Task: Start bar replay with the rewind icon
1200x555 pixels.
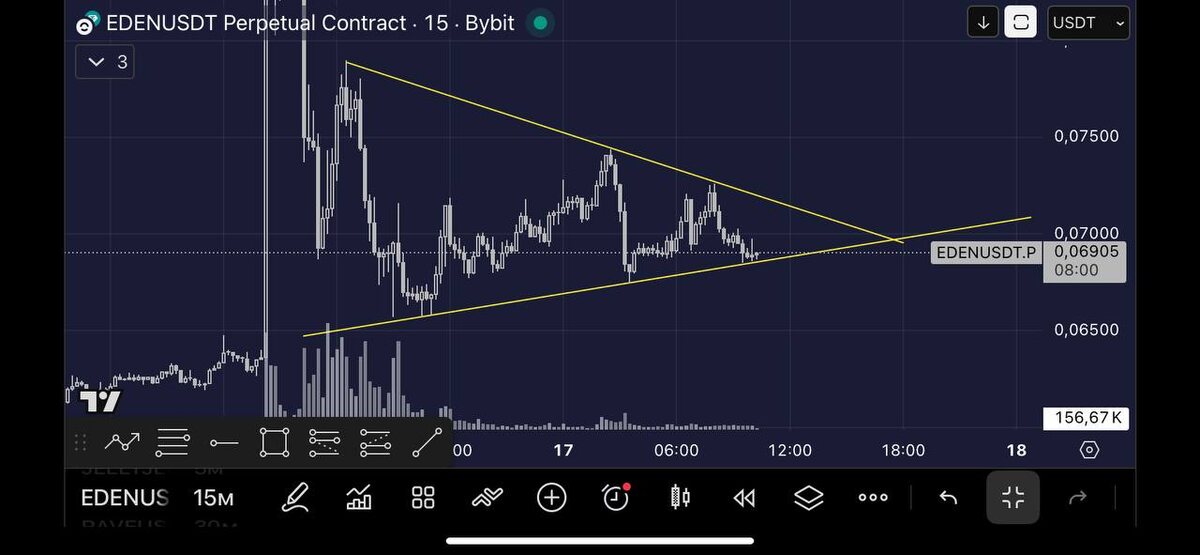Action: 744,497
